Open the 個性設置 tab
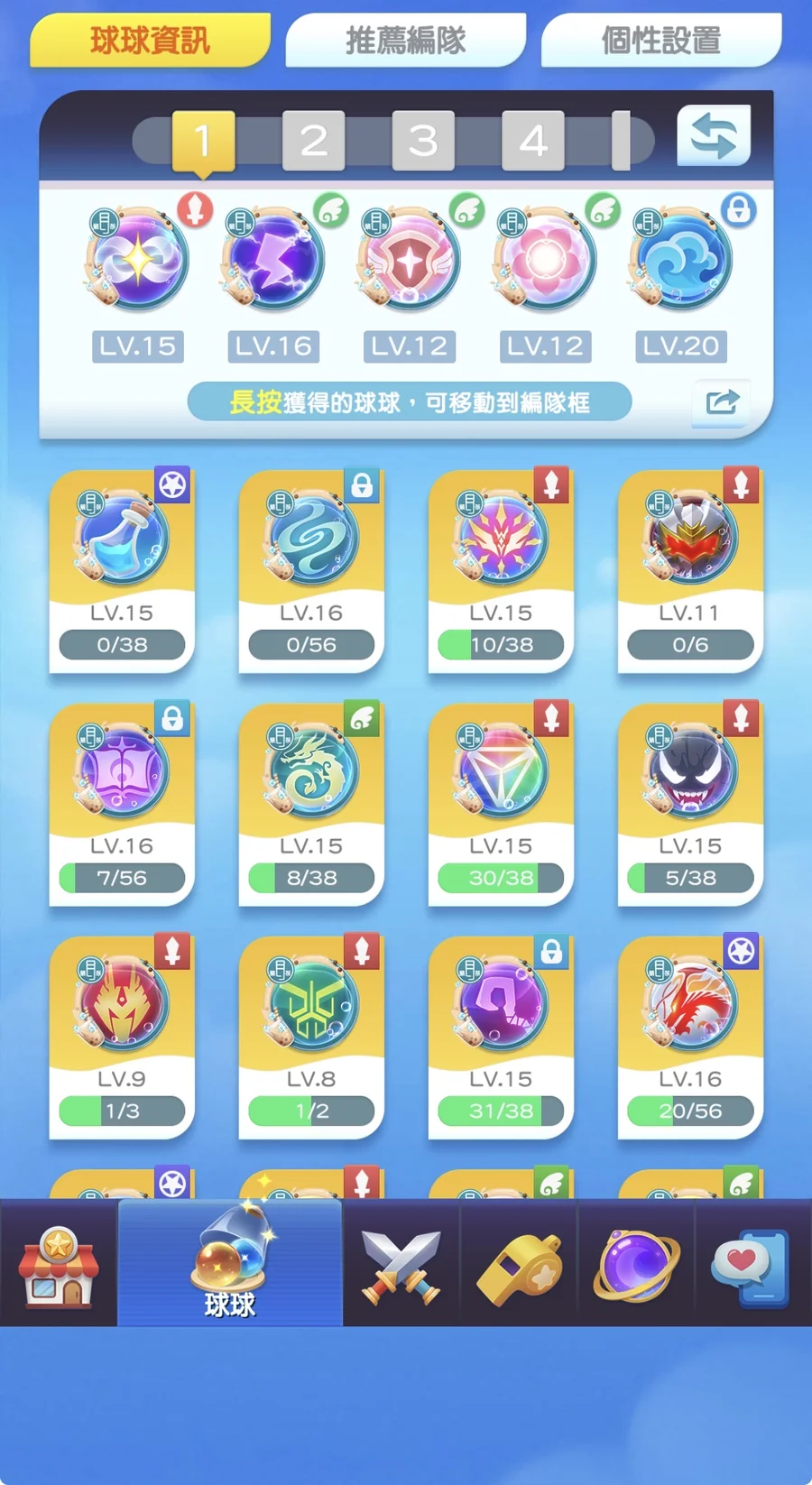Image resolution: width=812 pixels, height=1485 pixels. tap(660, 41)
